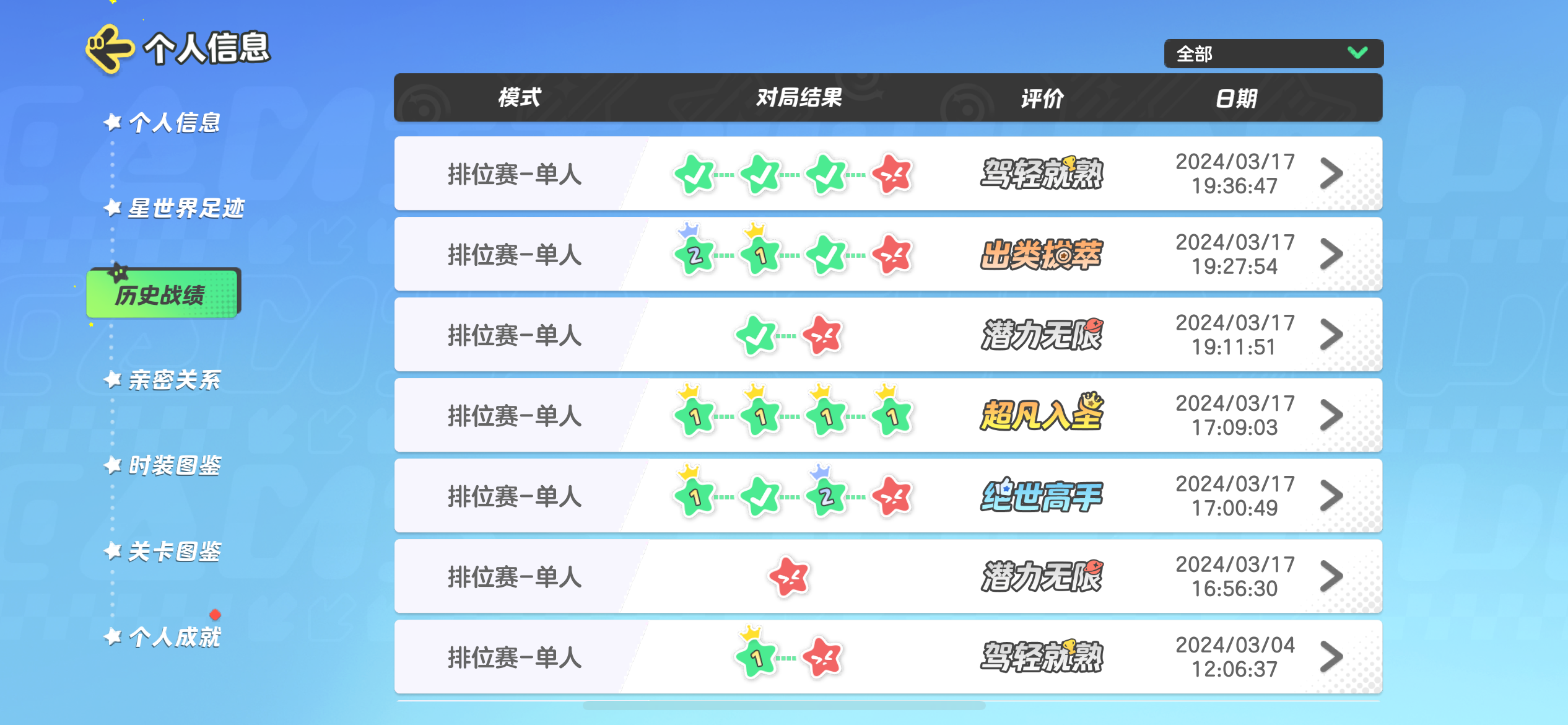Open 亲密关系 section
Viewport: 1568px width, 725px height.
(174, 380)
